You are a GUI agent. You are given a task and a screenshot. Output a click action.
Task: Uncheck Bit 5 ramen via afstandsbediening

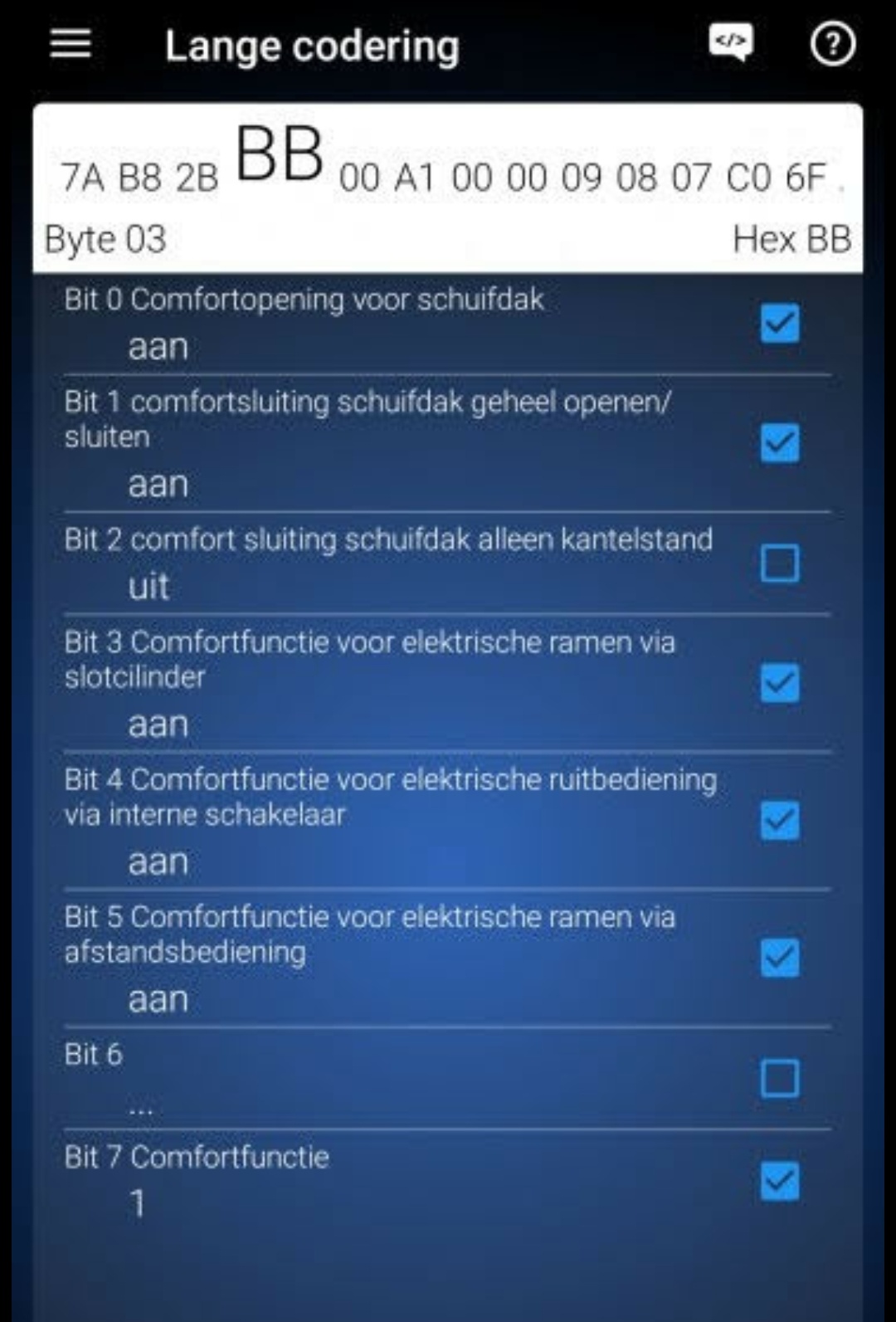pos(780,957)
